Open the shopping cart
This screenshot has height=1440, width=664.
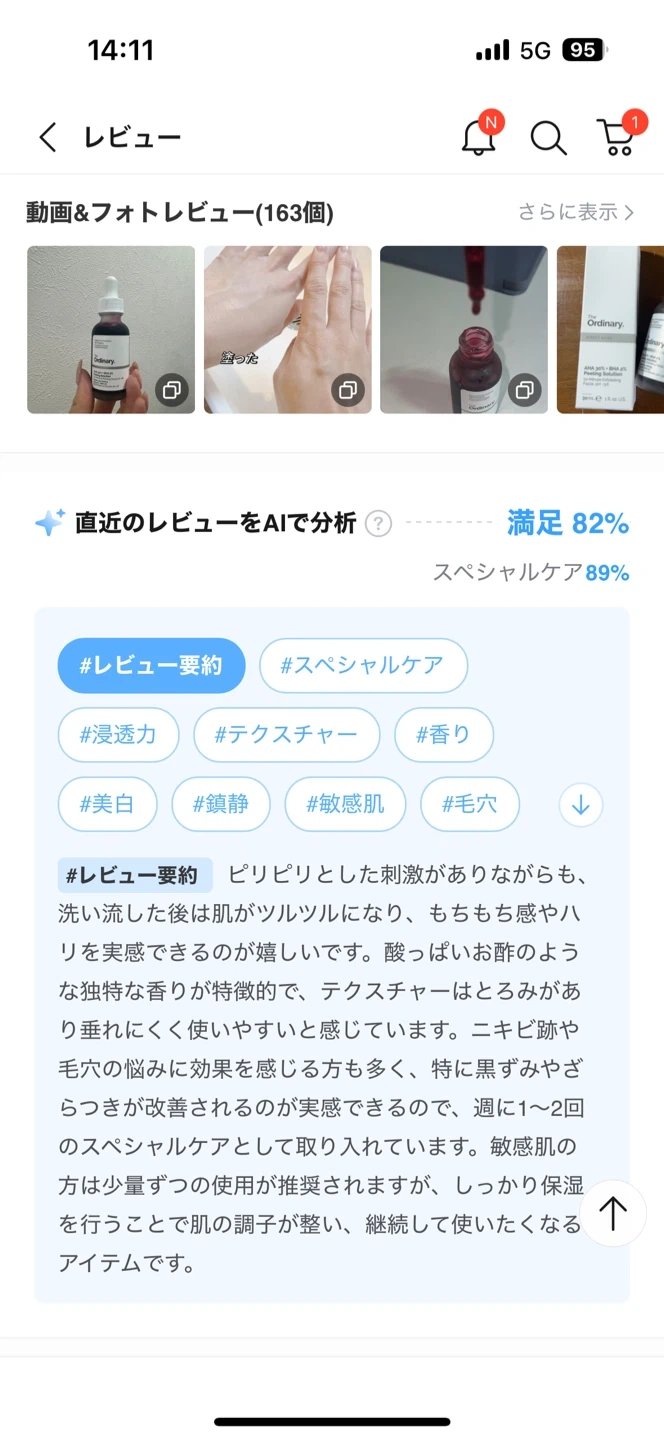tap(616, 138)
